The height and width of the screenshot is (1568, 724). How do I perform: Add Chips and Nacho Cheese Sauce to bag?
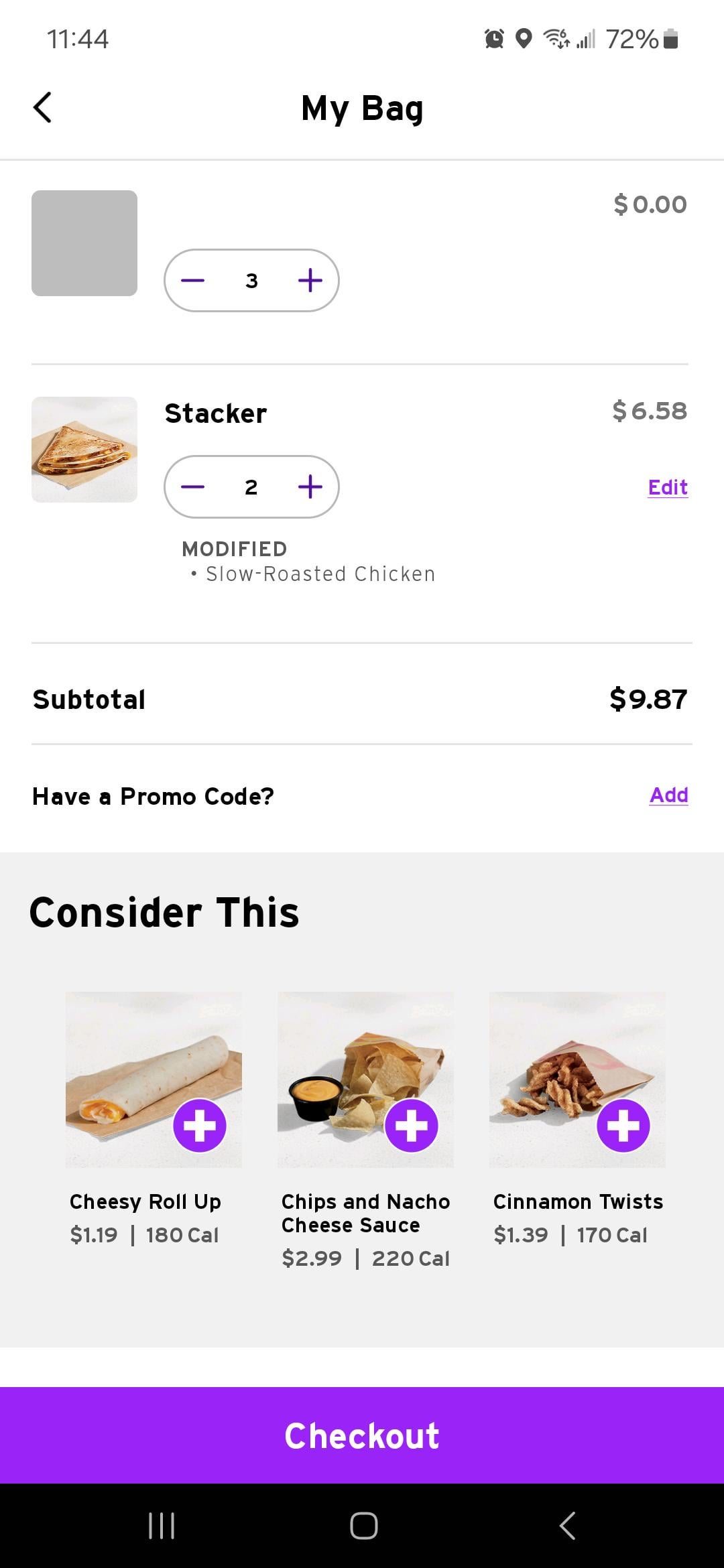[x=412, y=1126]
